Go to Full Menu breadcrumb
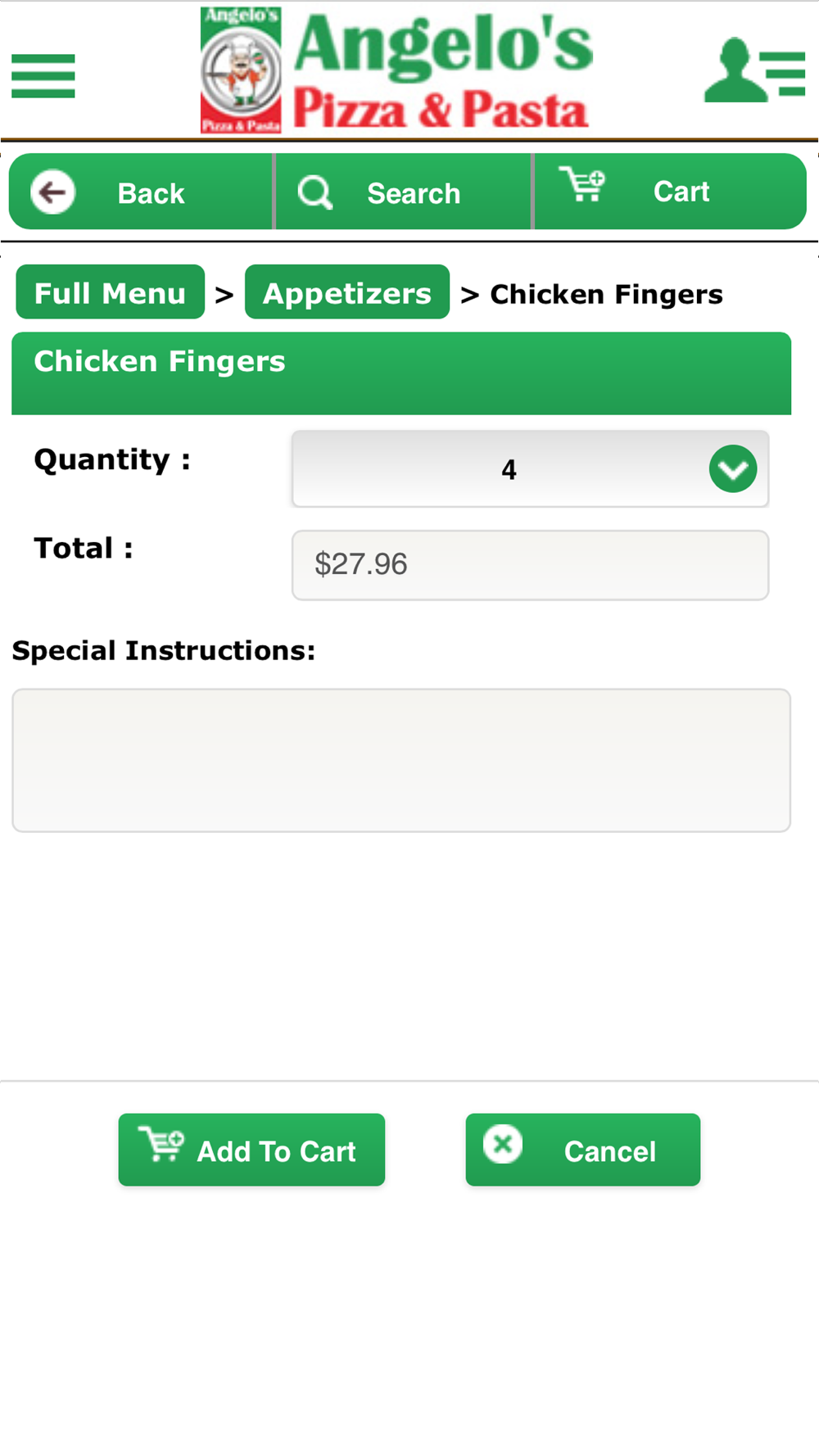This screenshot has width=819, height=1456. click(110, 292)
